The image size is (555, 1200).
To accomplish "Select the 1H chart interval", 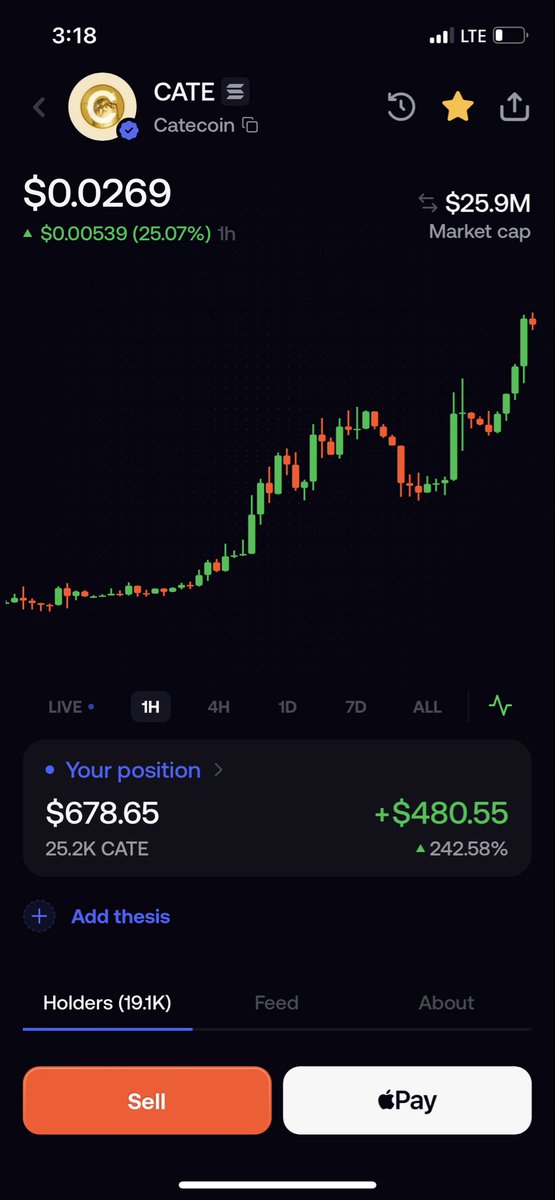I will [x=151, y=707].
